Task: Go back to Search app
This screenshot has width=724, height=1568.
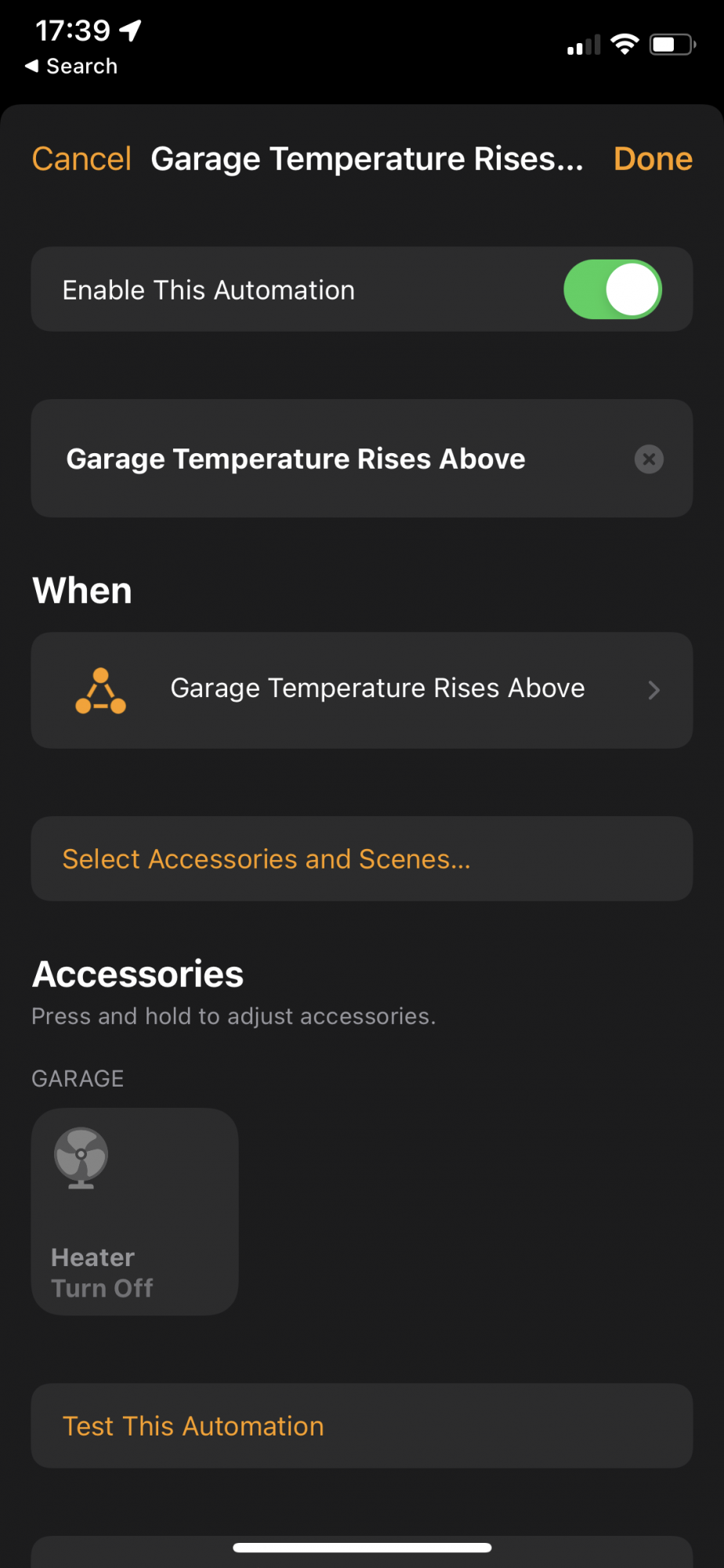Action: click(71, 67)
